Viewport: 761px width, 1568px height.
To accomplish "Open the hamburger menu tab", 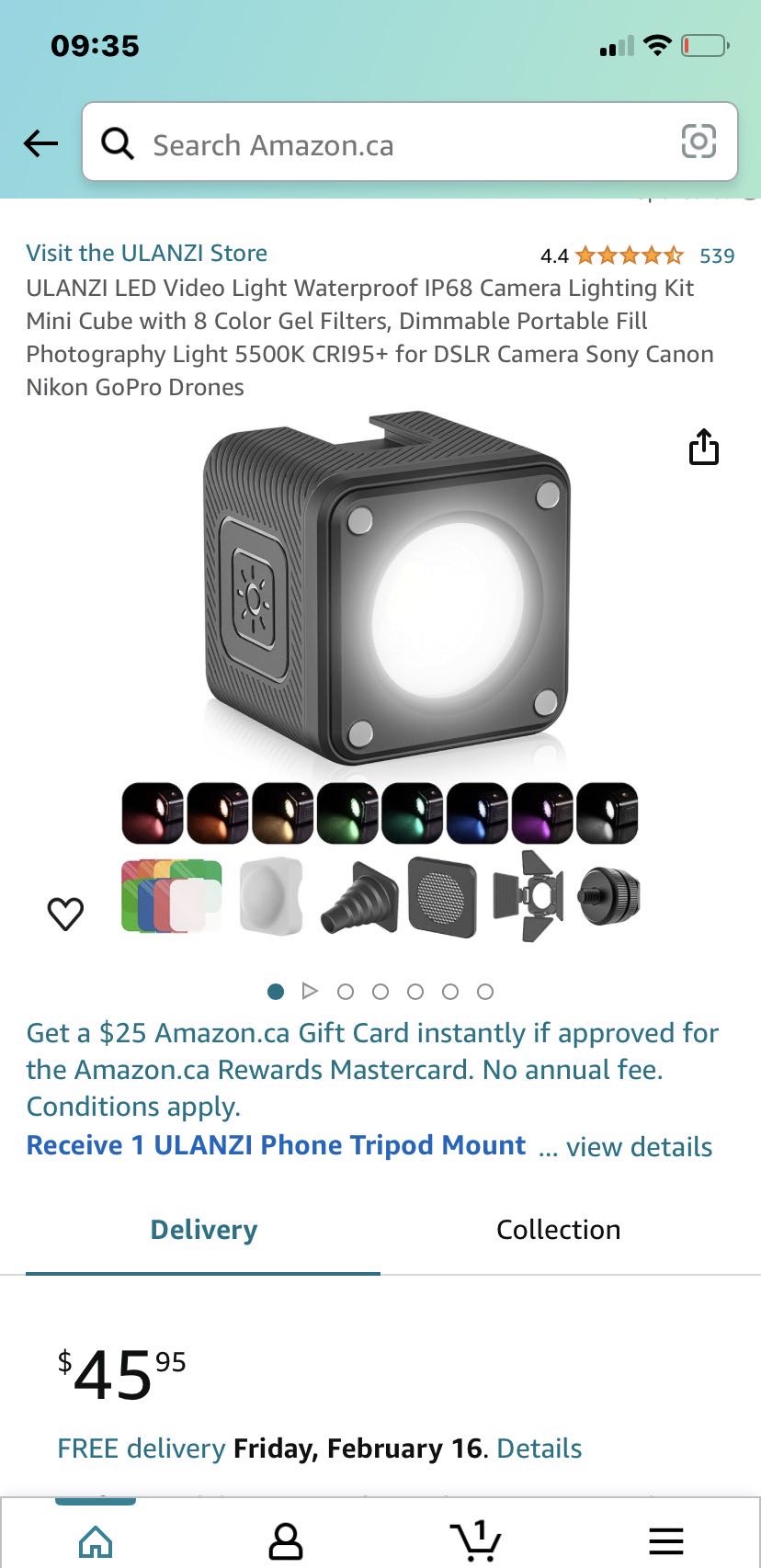I will point(665,1540).
